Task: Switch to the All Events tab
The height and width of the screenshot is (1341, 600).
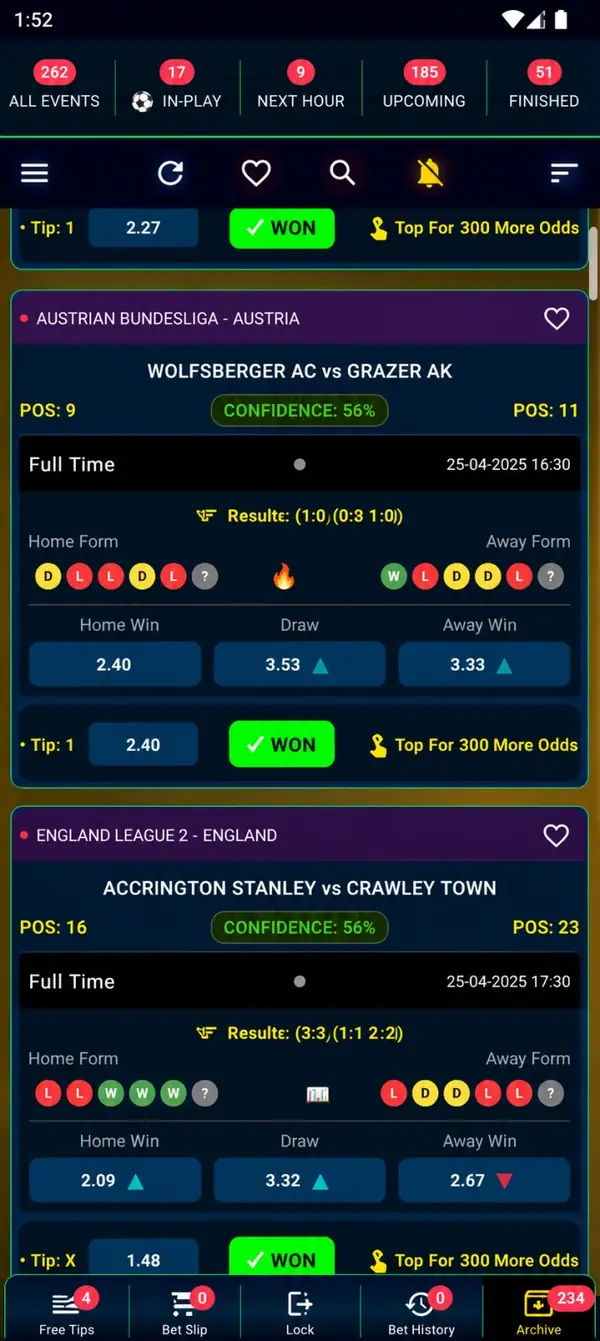Action: tap(55, 86)
